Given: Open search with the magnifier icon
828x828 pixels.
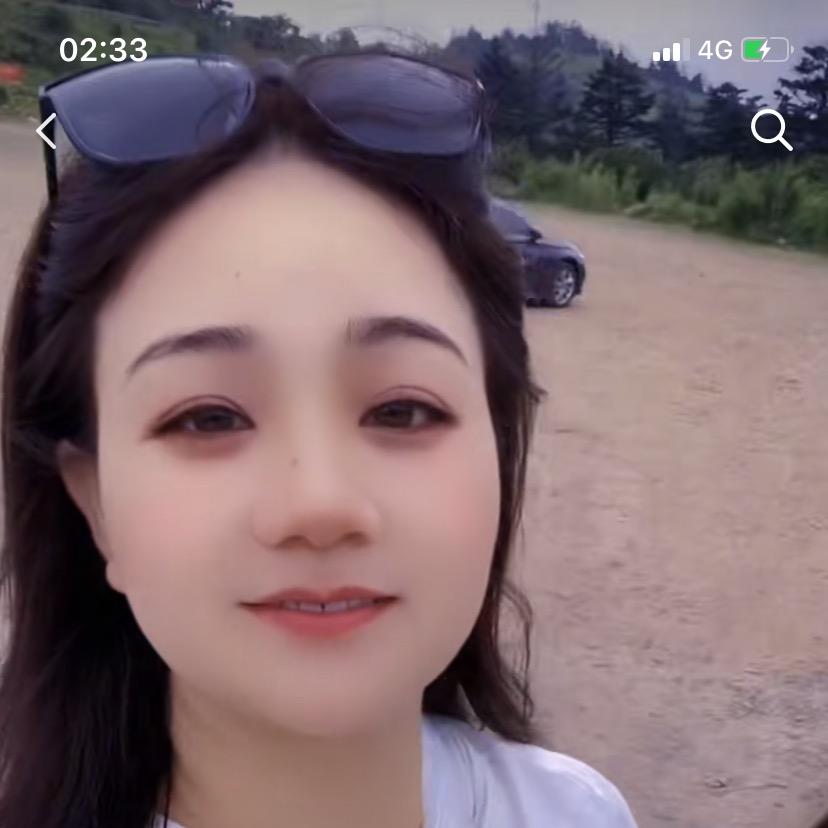Looking at the screenshot, I should coord(771,130).
